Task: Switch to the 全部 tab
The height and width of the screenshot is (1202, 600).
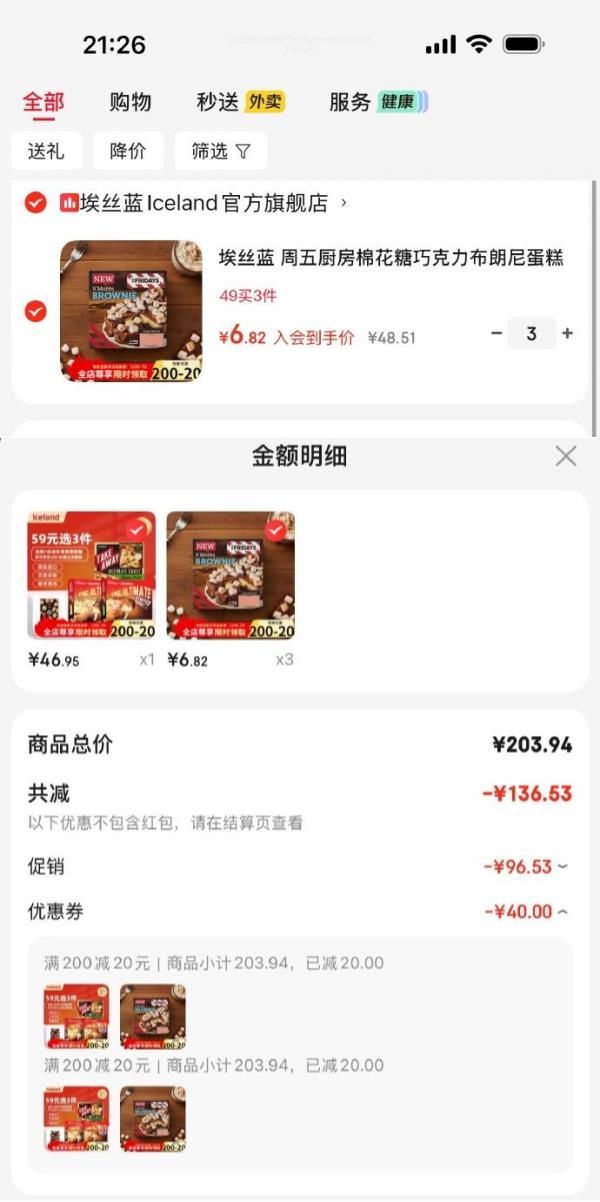Action: pyautogui.click(x=43, y=102)
